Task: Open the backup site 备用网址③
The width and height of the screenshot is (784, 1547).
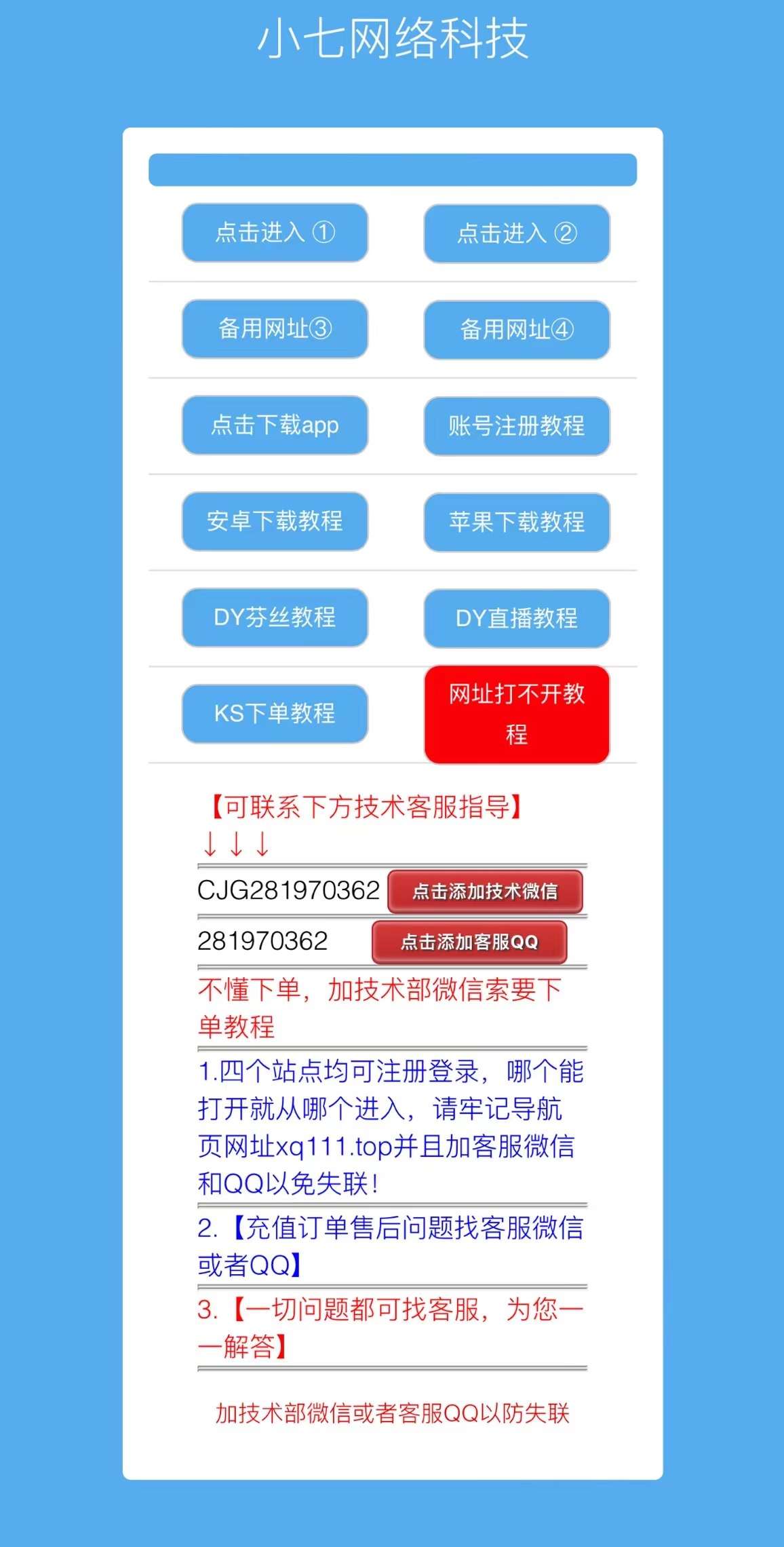Action: [275, 329]
